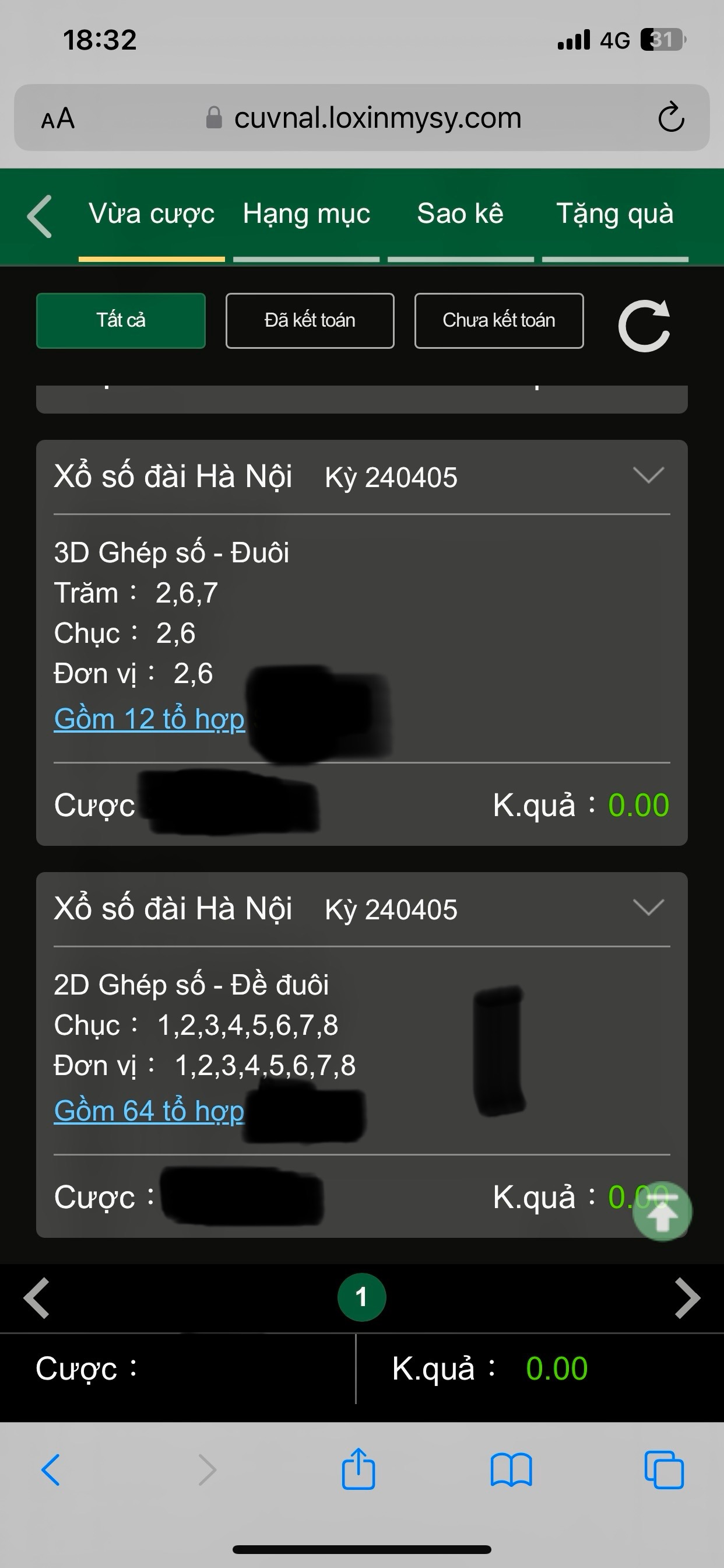724x1568 pixels.
Task: View the Gồm 64 tổ hợp link
Action: pos(149,1111)
